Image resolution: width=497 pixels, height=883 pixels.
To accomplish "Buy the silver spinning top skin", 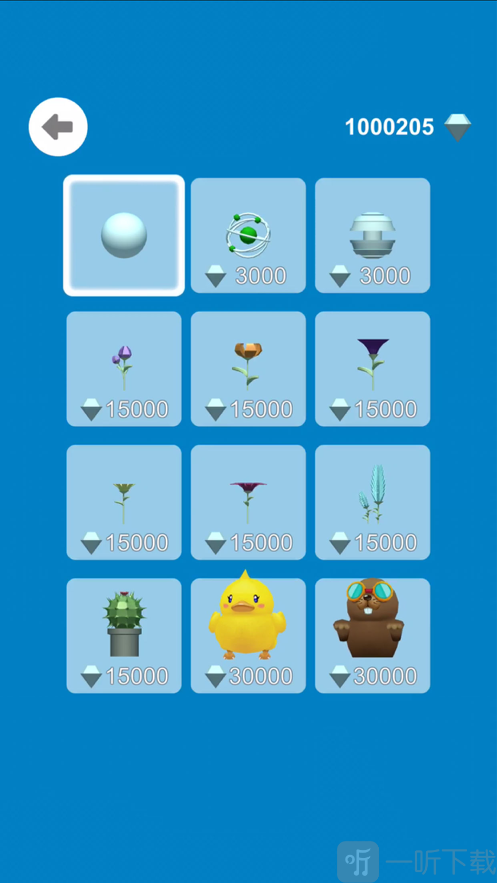I will [x=373, y=235].
